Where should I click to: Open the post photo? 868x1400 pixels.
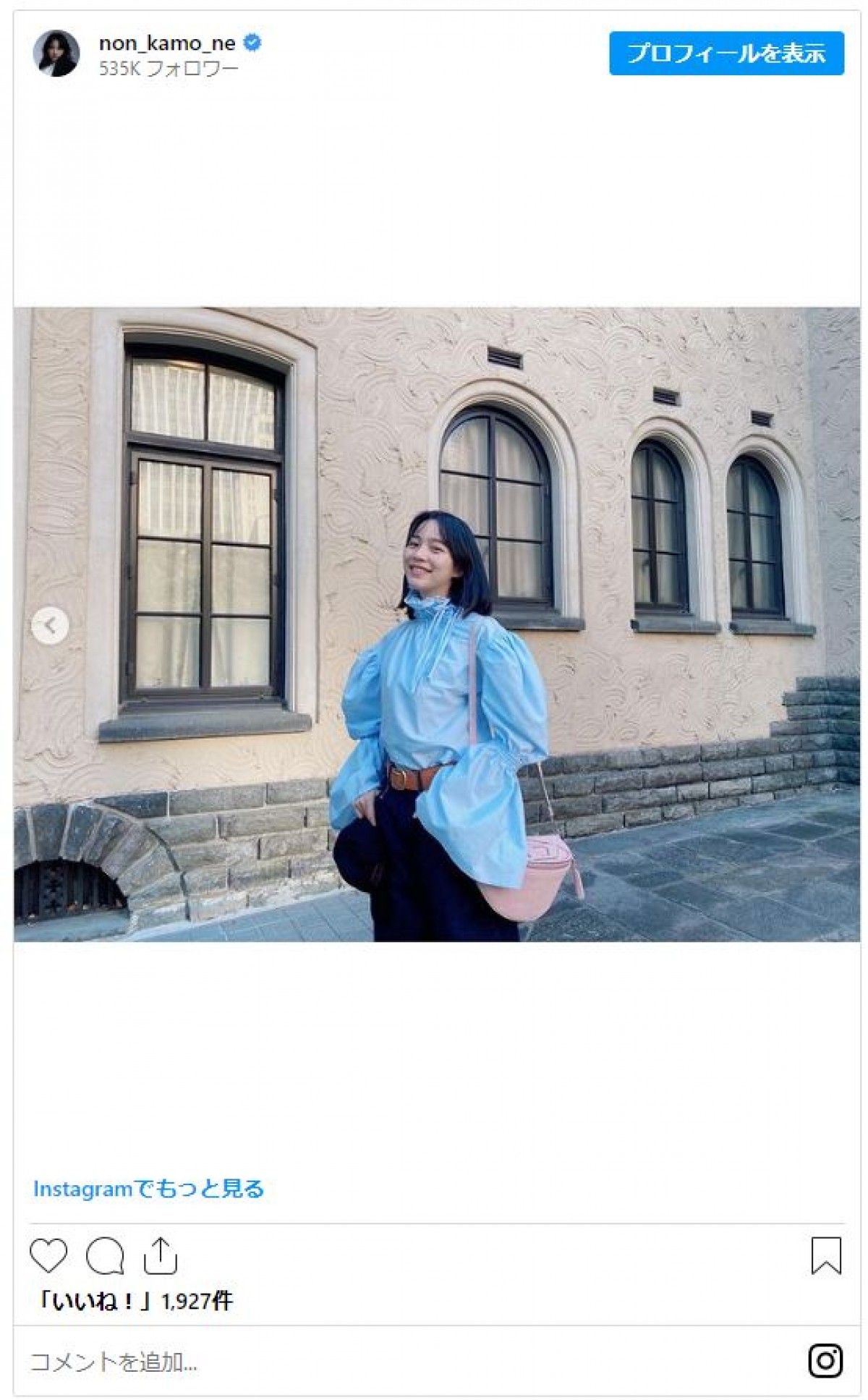pos(436,624)
